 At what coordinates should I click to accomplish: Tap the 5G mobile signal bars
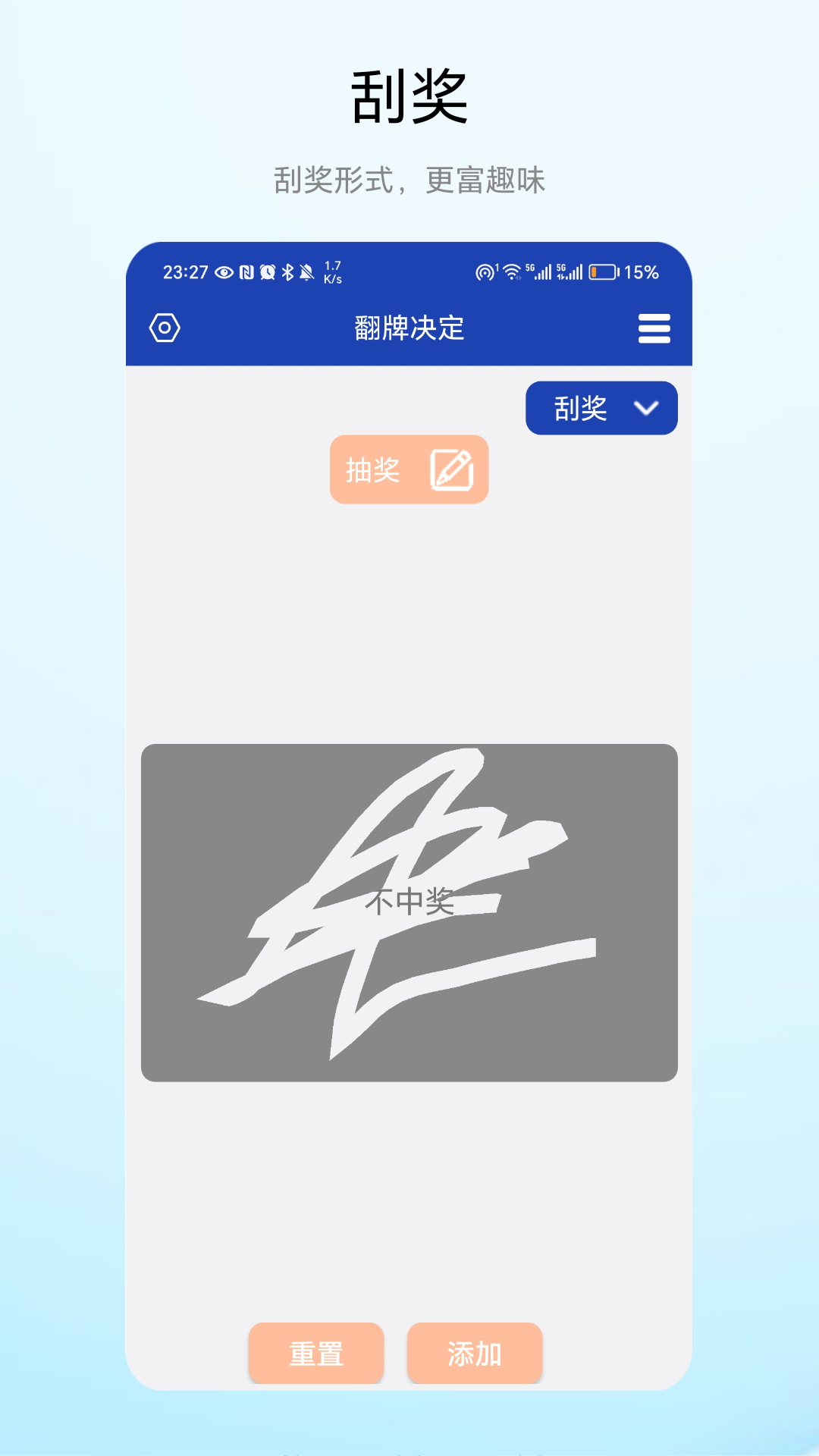(542, 271)
